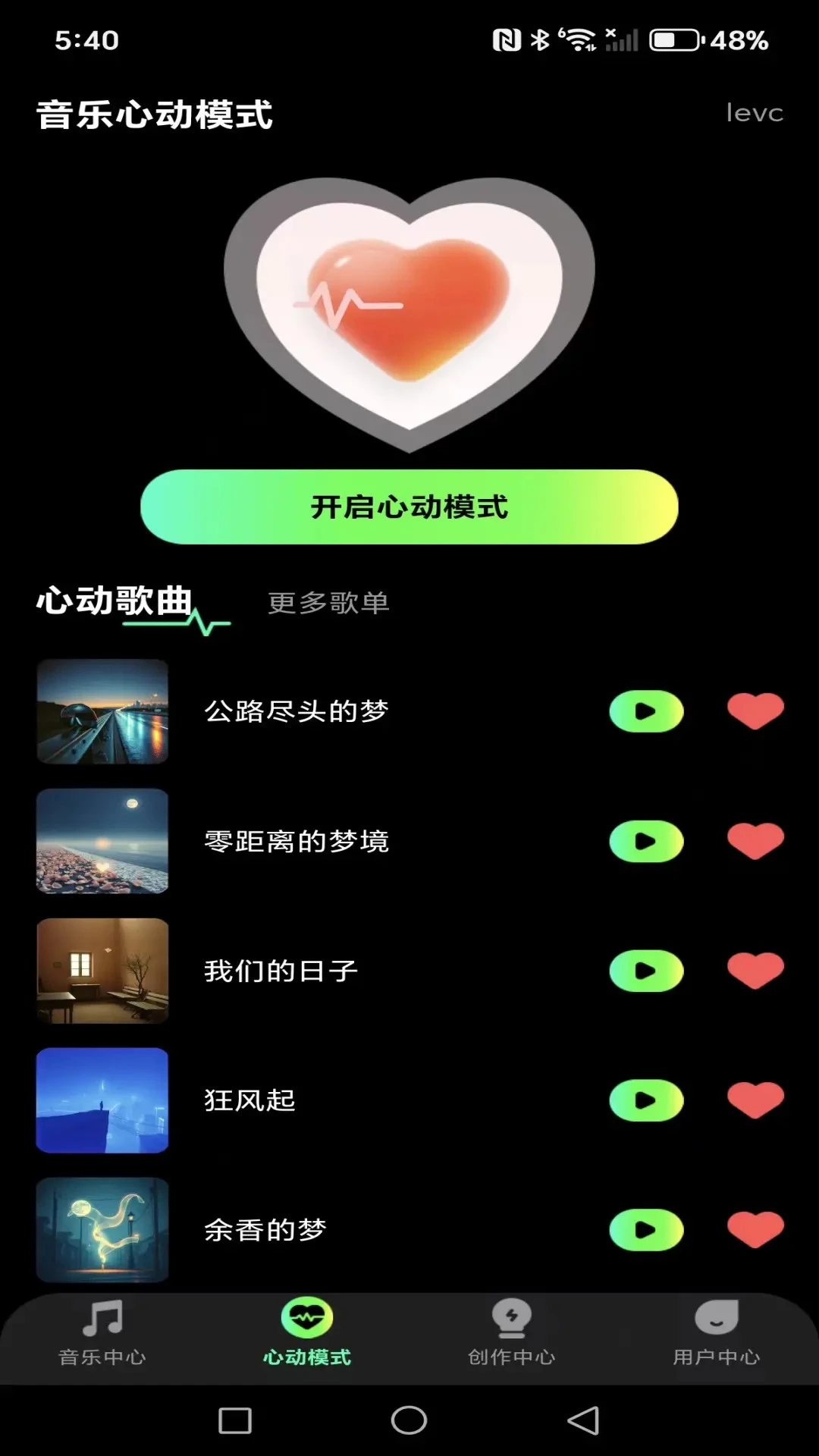Play the song 零距离的梦境
The width and height of the screenshot is (819, 1456).
tap(646, 841)
